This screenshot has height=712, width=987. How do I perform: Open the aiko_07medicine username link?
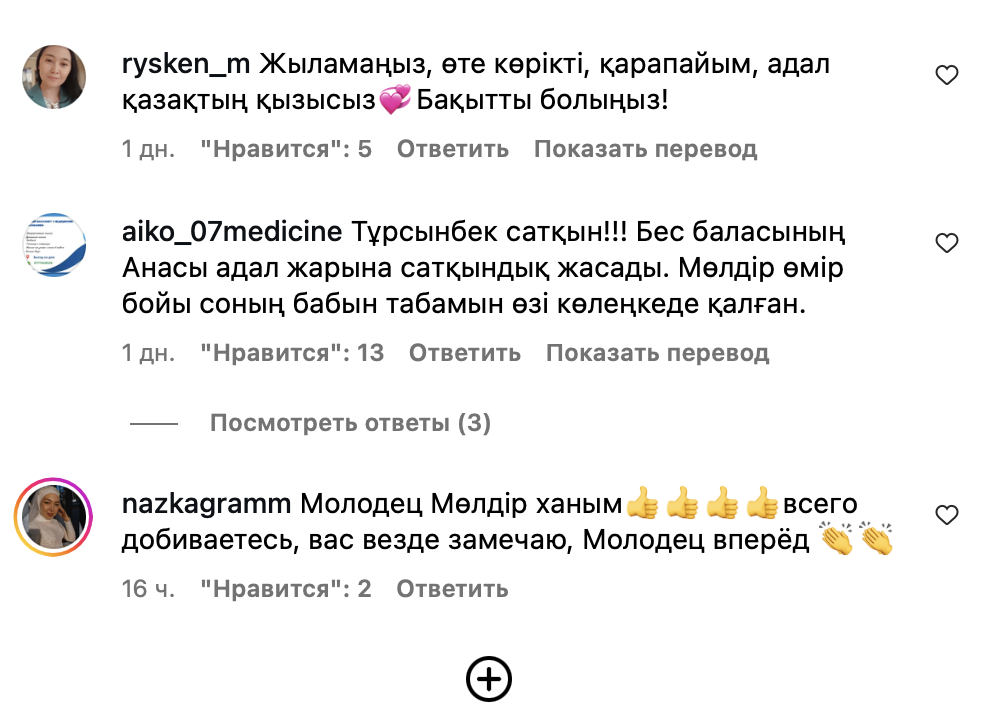(232, 233)
